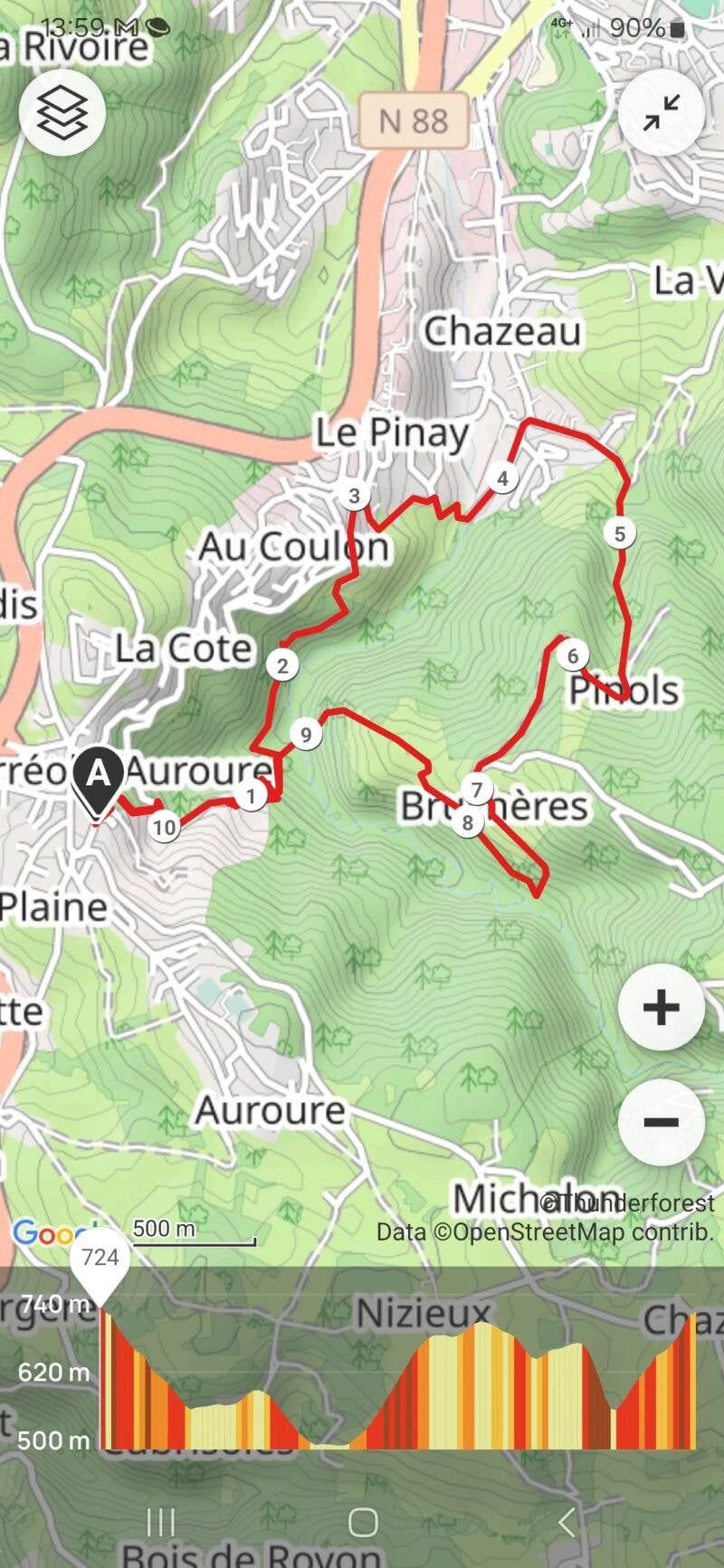Collapse the fullscreen map view

click(x=662, y=112)
